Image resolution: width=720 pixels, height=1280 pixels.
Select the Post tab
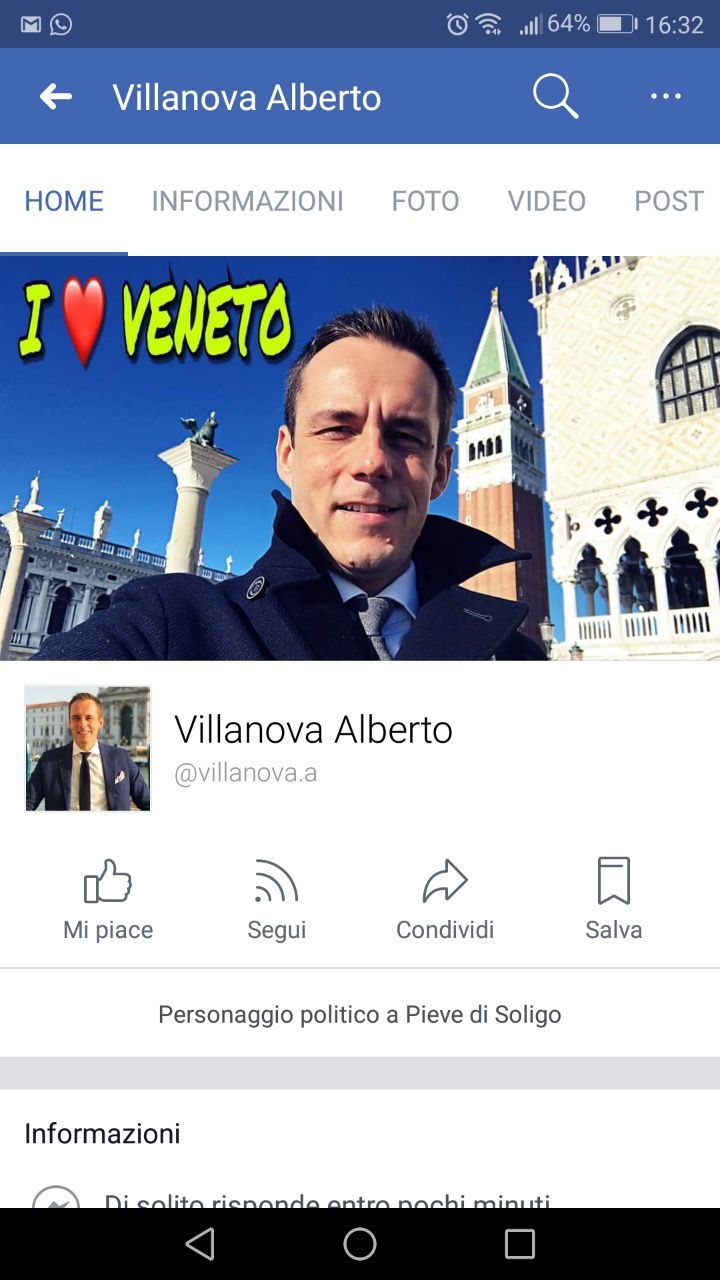click(668, 201)
